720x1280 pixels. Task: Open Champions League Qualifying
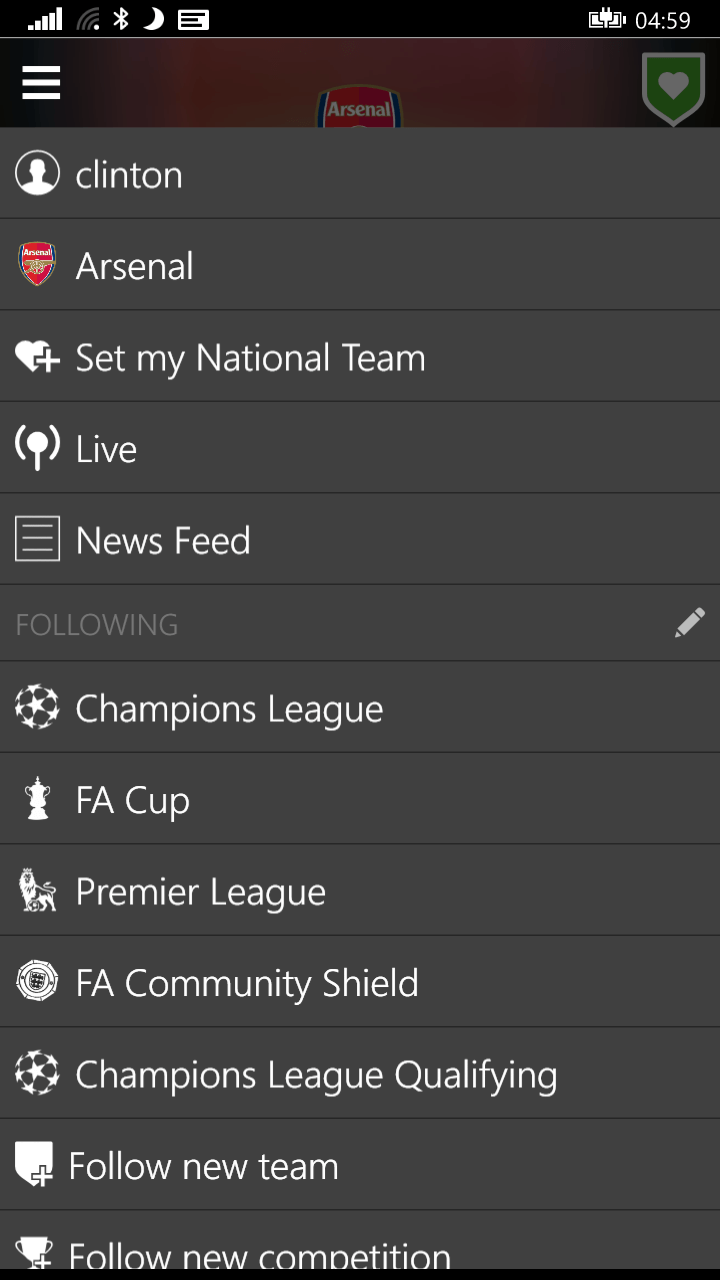pos(360,1074)
